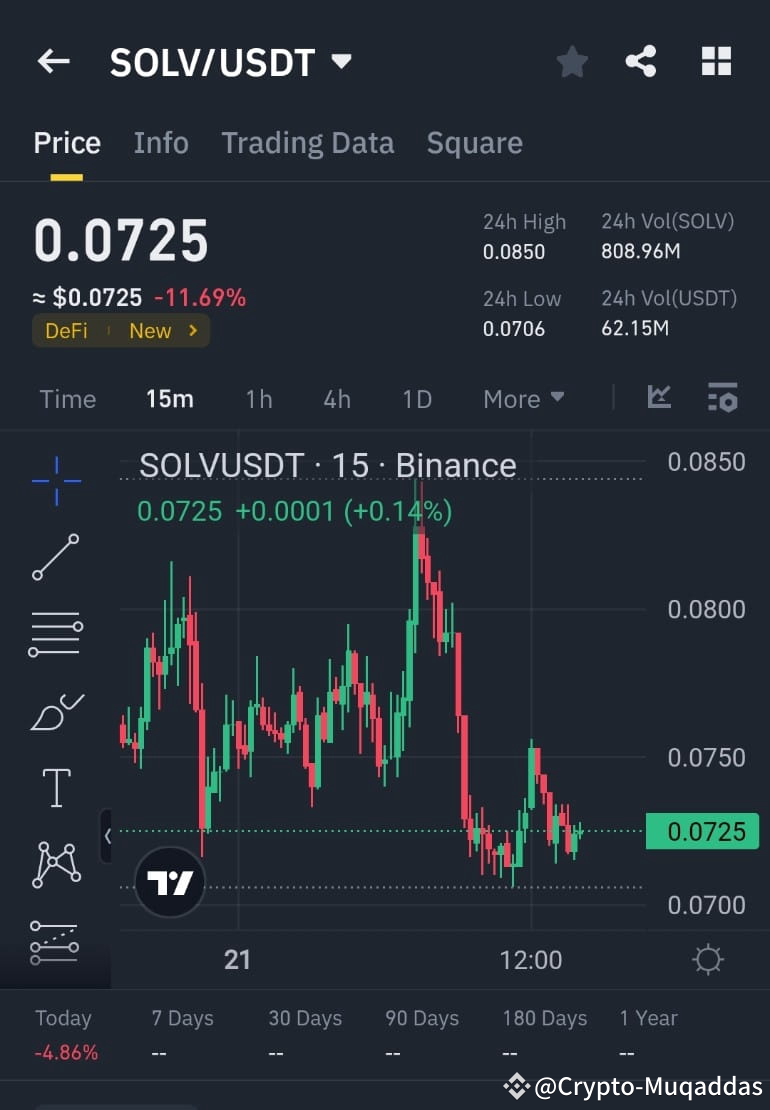Select the text annotation tool
Image resolution: width=770 pixels, height=1110 pixels.
coord(56,786)
